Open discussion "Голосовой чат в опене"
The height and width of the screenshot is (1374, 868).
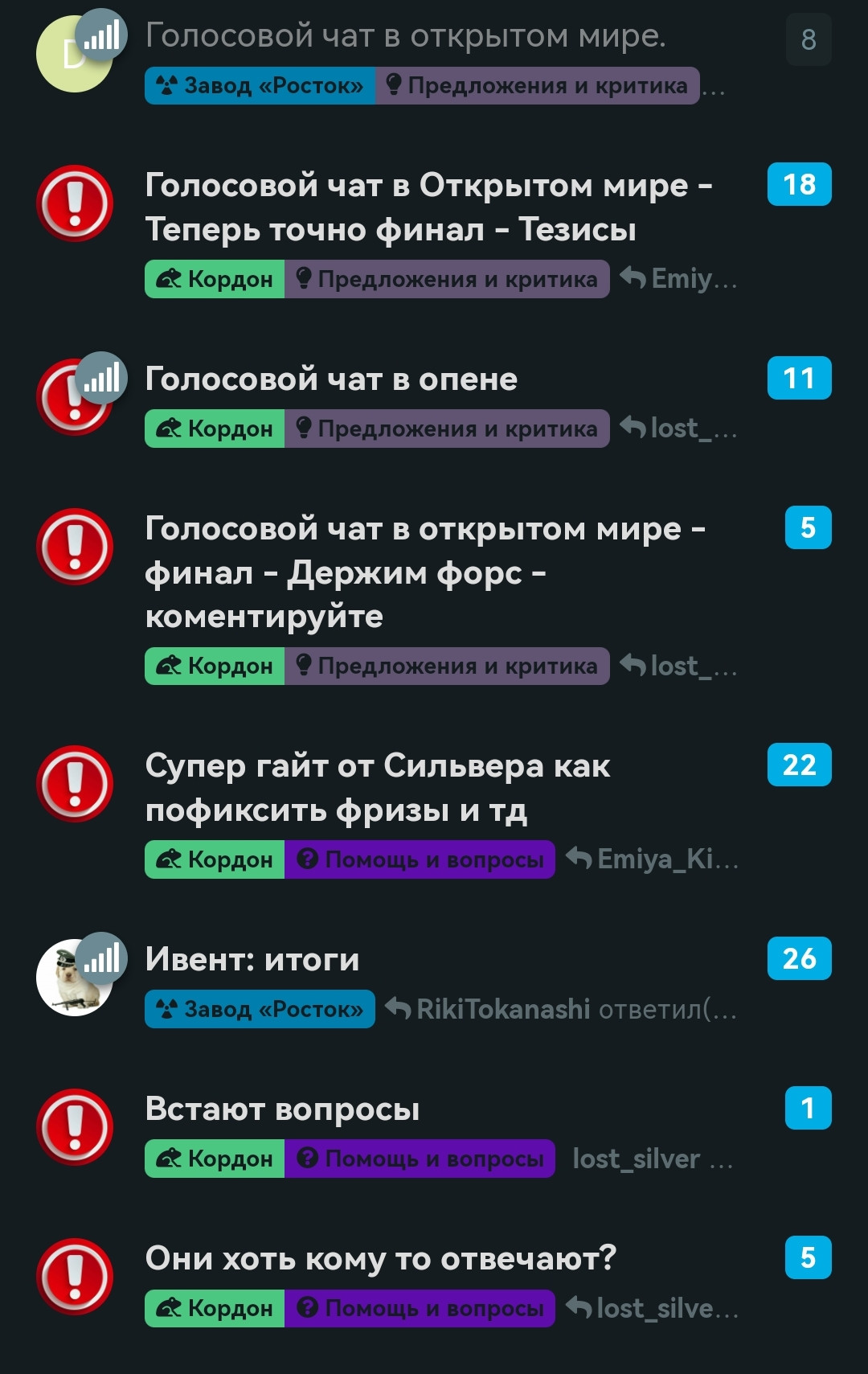click(331, 379)
